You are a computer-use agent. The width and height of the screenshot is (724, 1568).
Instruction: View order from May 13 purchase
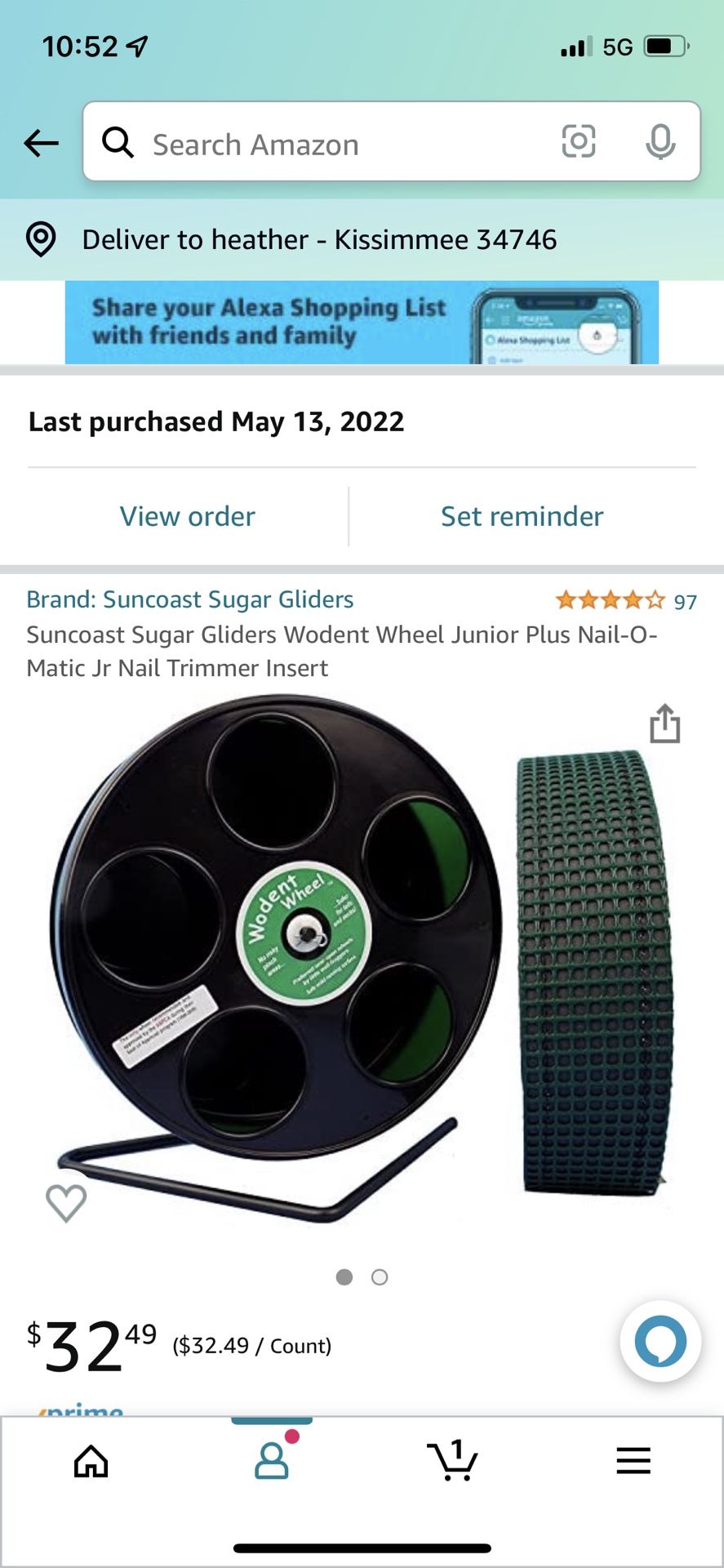187,516
